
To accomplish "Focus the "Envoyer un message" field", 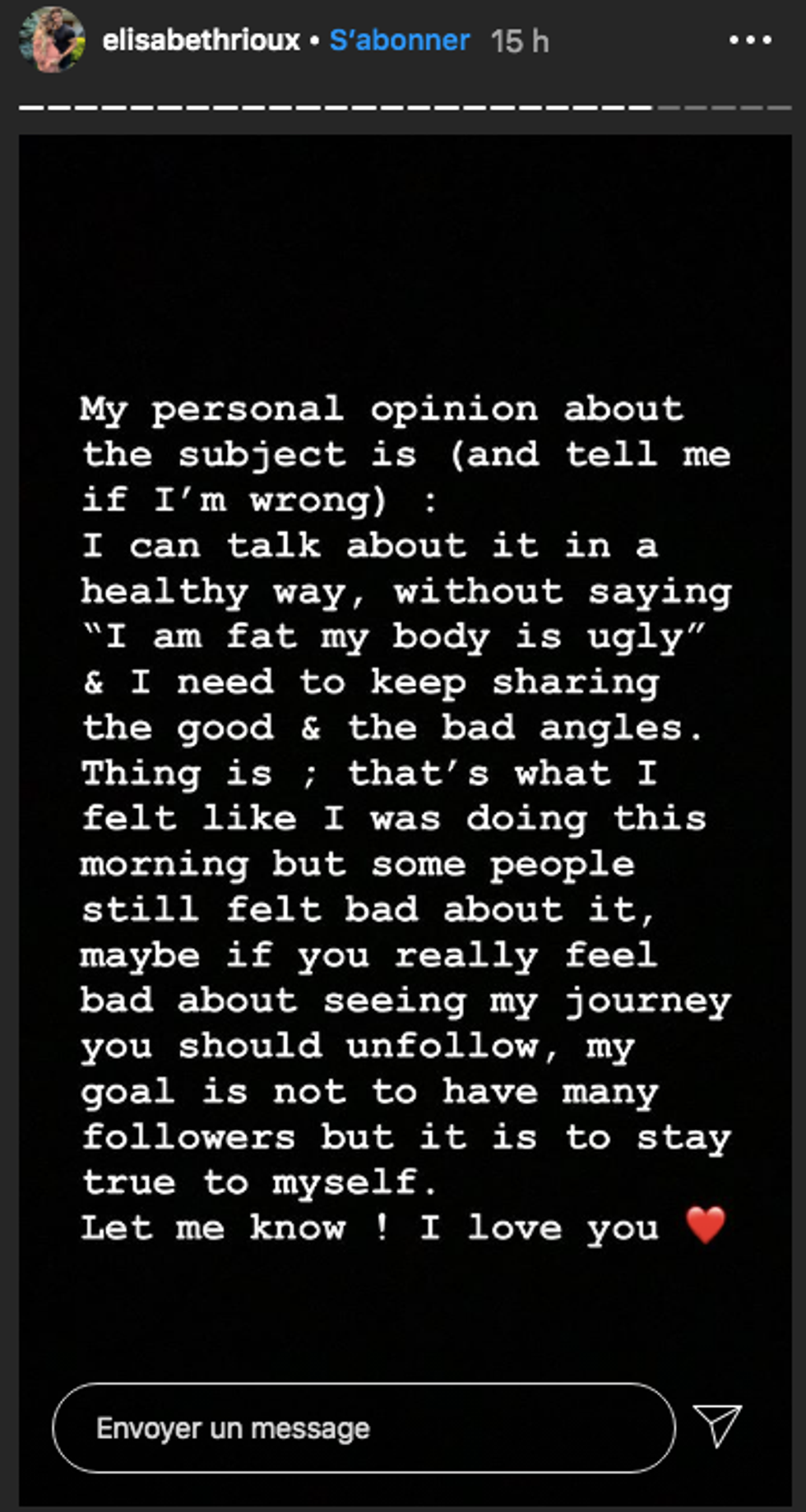I will 364,1428.
